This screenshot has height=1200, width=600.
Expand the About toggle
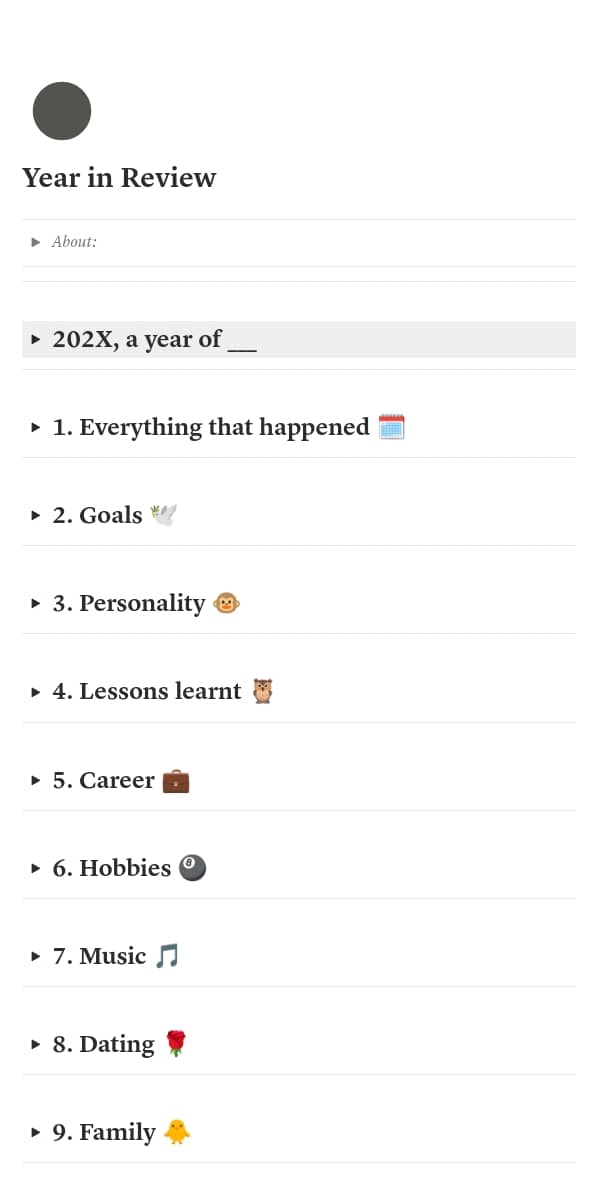pos(36,242)
